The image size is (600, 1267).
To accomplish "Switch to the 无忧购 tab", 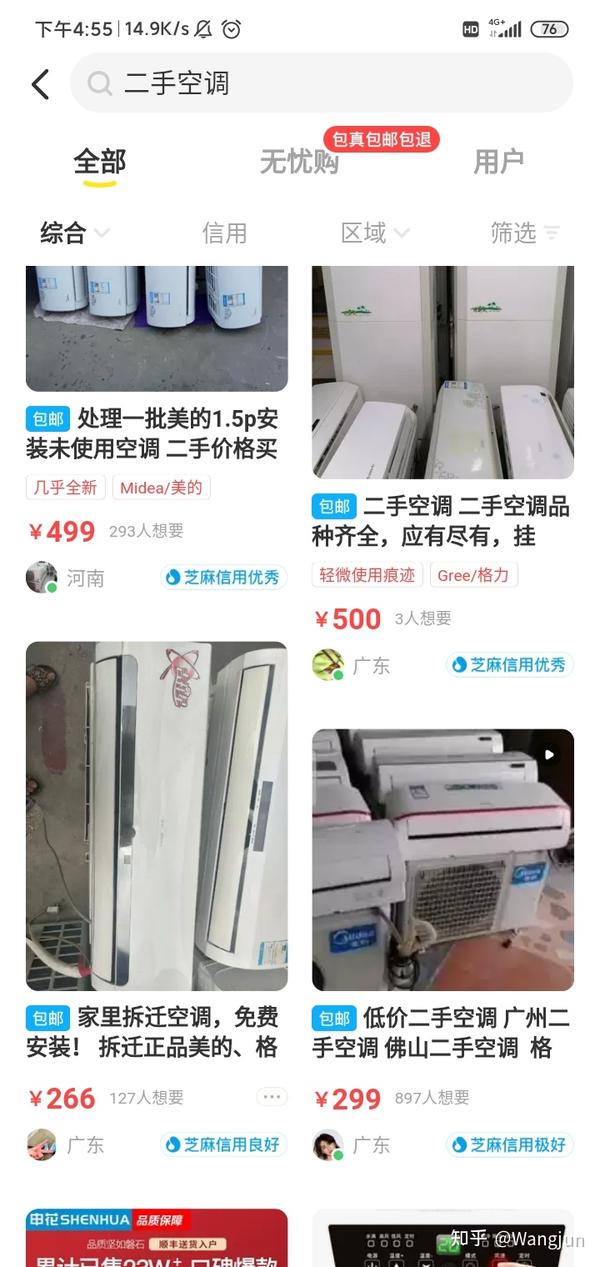I will 299,162.
